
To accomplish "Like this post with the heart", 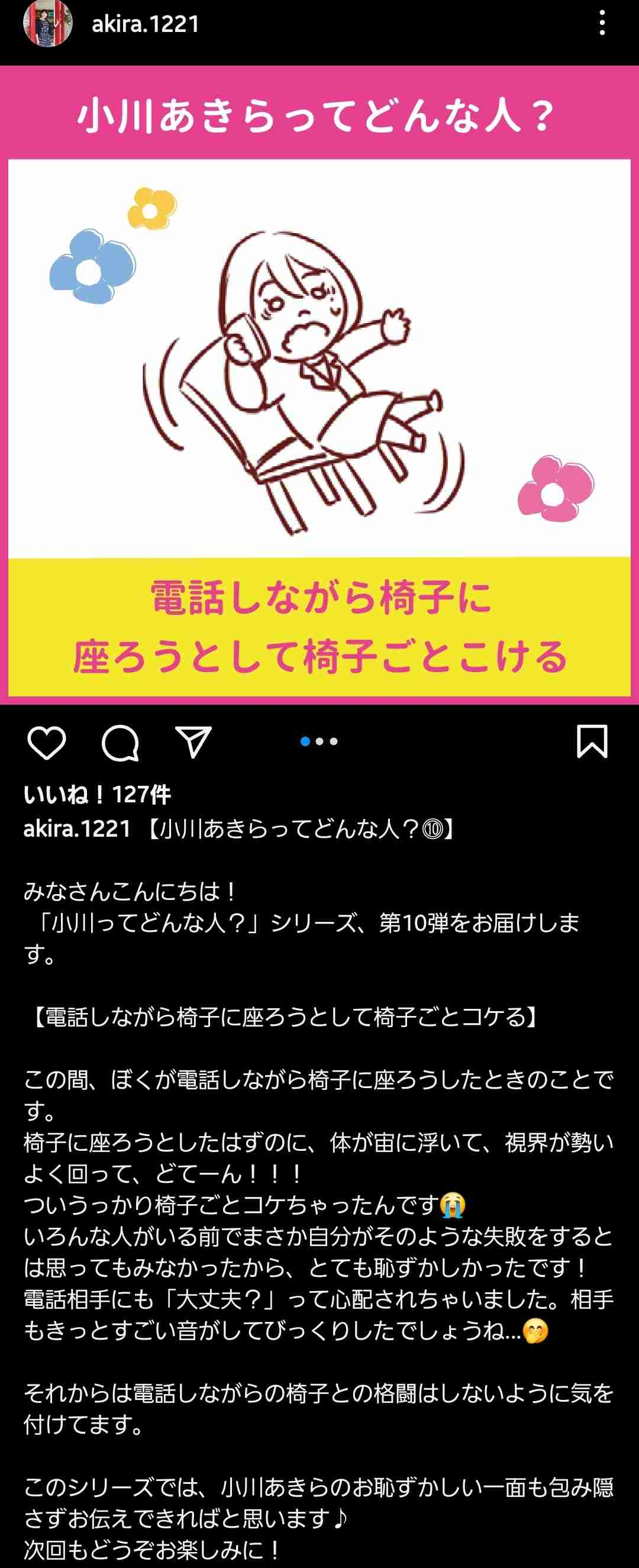I will (47, 743).
